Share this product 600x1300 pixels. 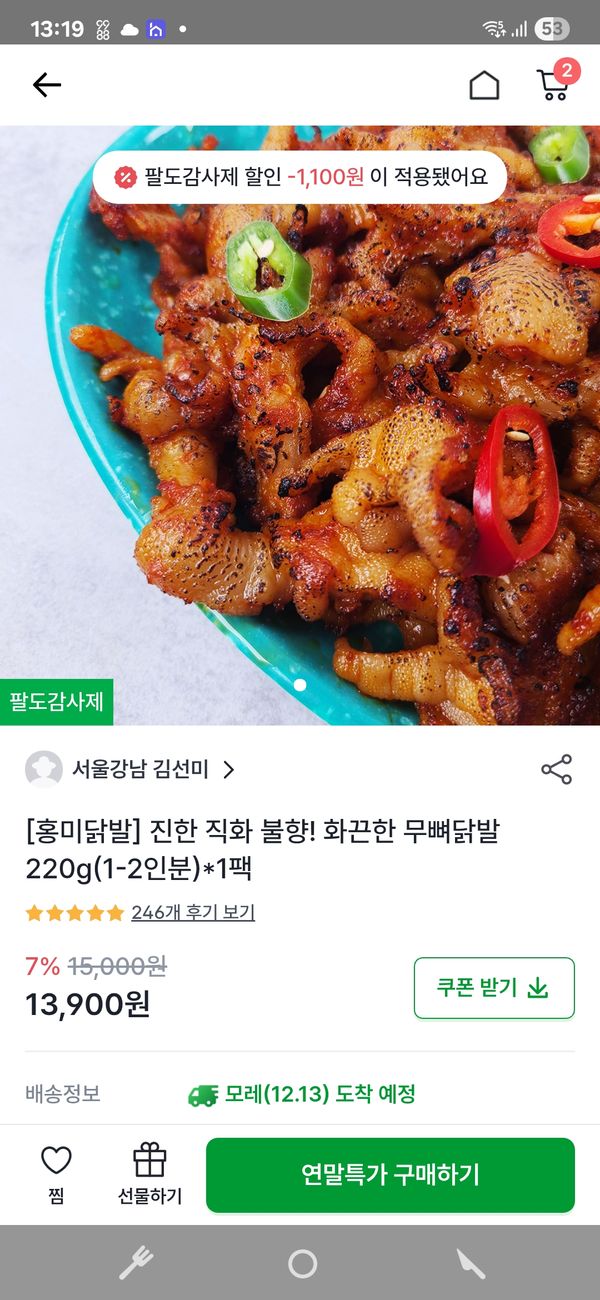click(556, 769)
